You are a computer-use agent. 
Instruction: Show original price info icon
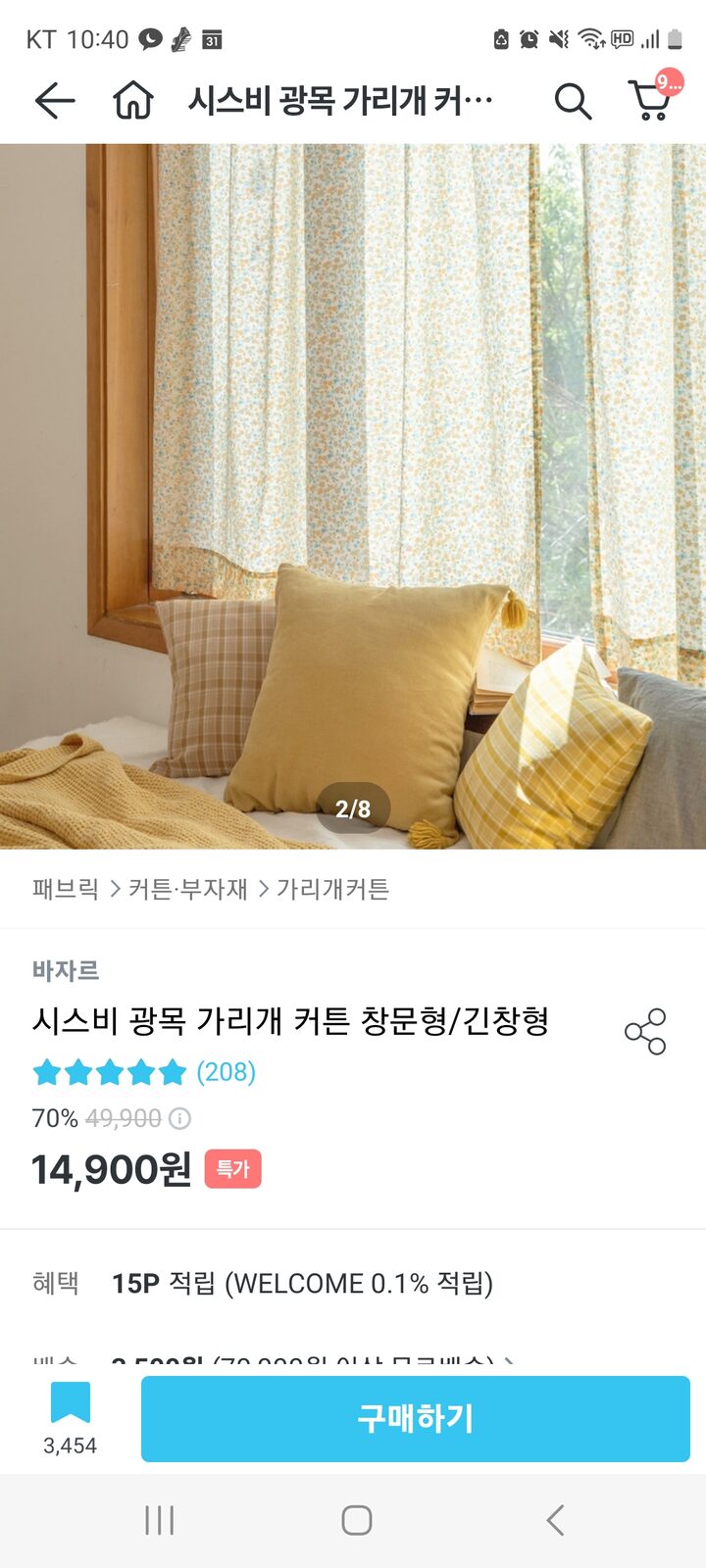coord(180,1118)
